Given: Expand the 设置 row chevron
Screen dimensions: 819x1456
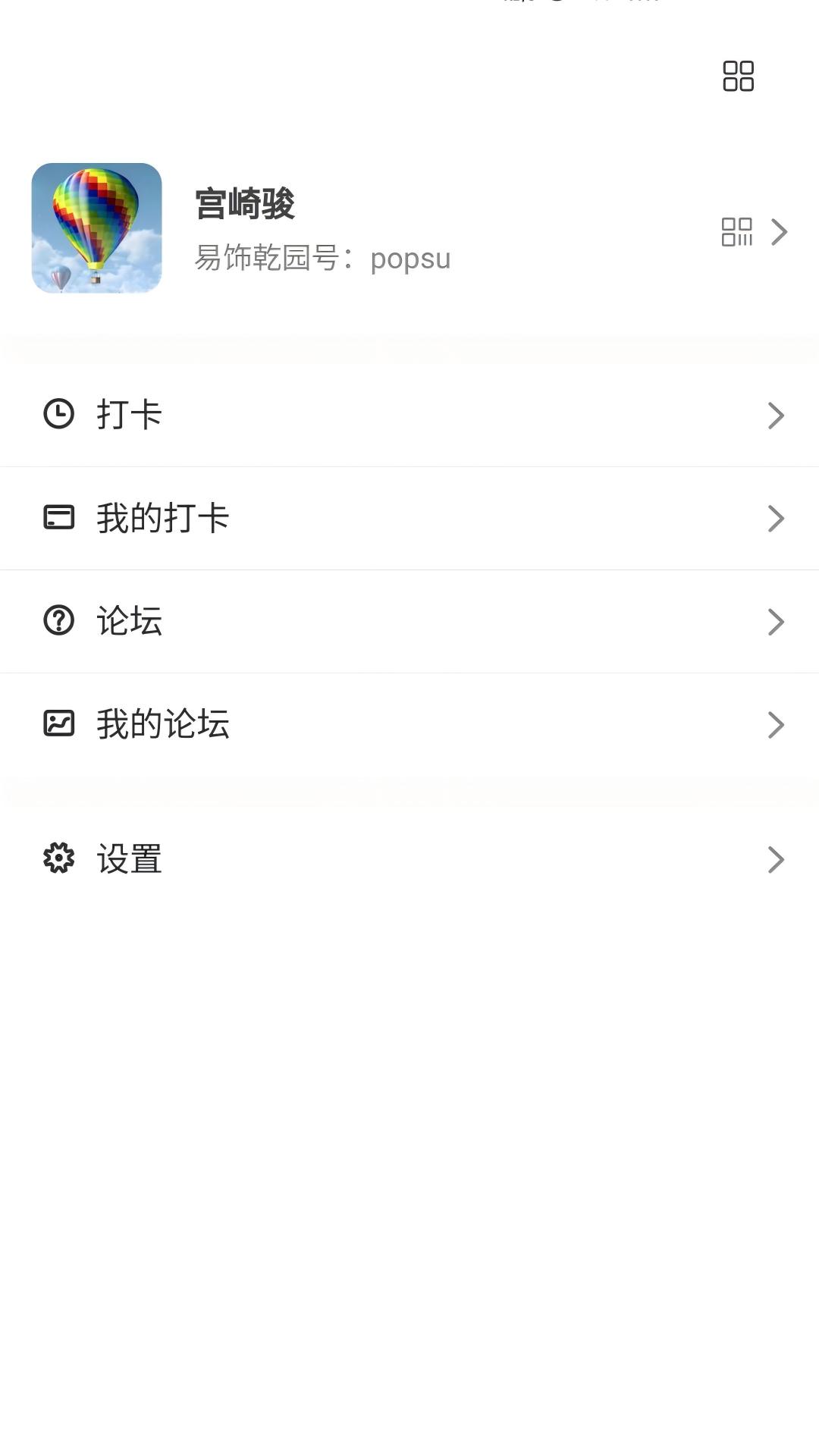Looking at the screenshot, I should coord(775,859).
